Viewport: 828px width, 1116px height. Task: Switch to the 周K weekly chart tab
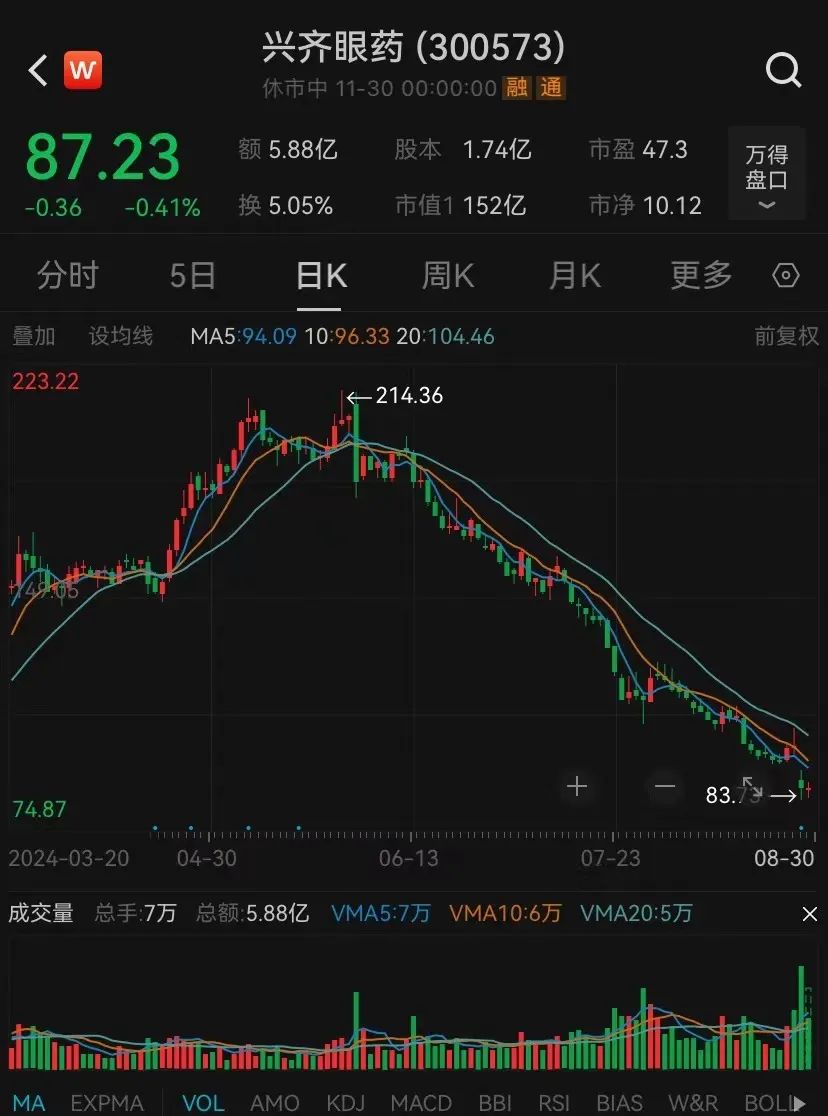tap(446, 275)
